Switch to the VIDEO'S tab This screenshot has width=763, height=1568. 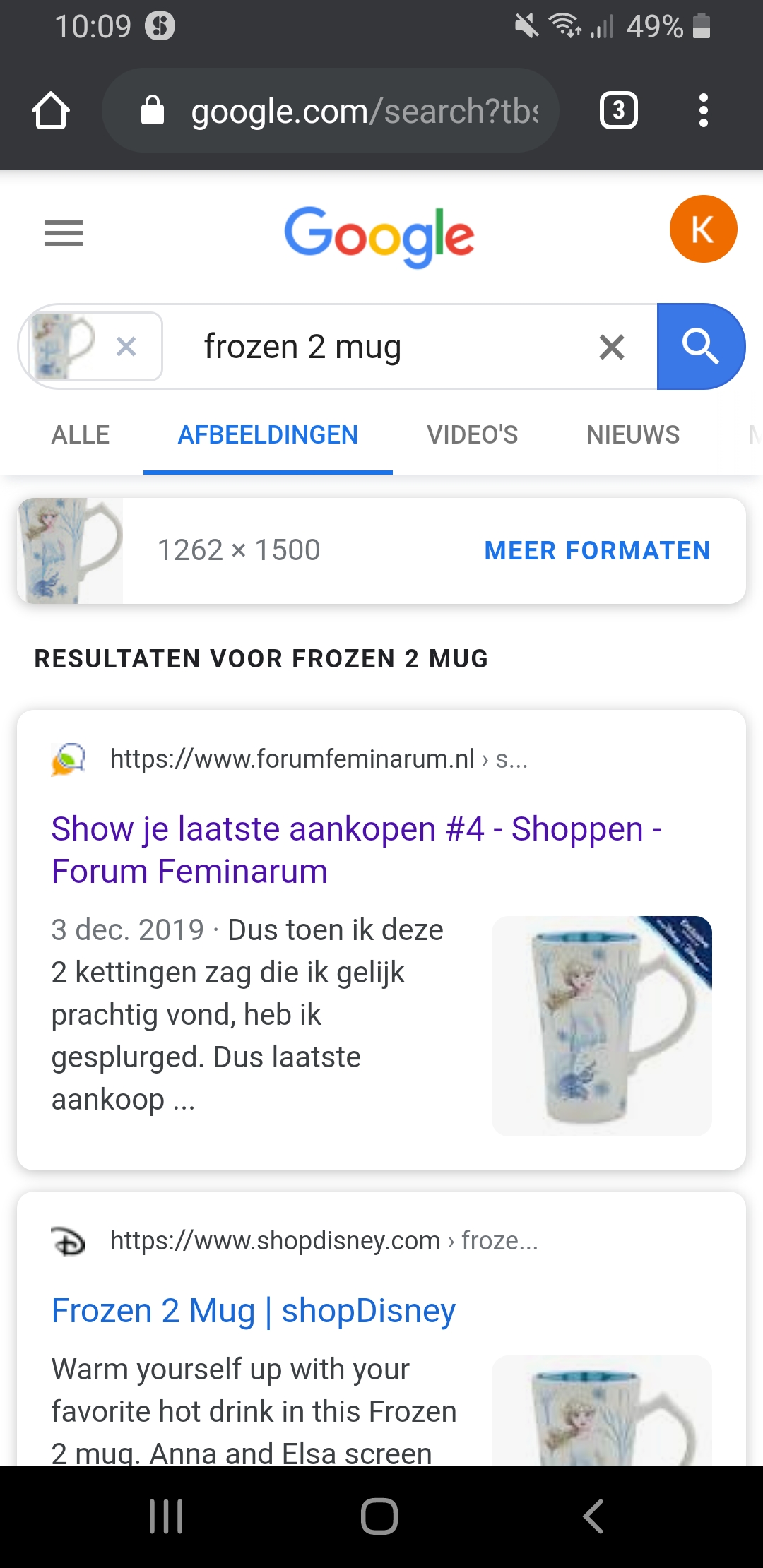[x=473, y=434]
